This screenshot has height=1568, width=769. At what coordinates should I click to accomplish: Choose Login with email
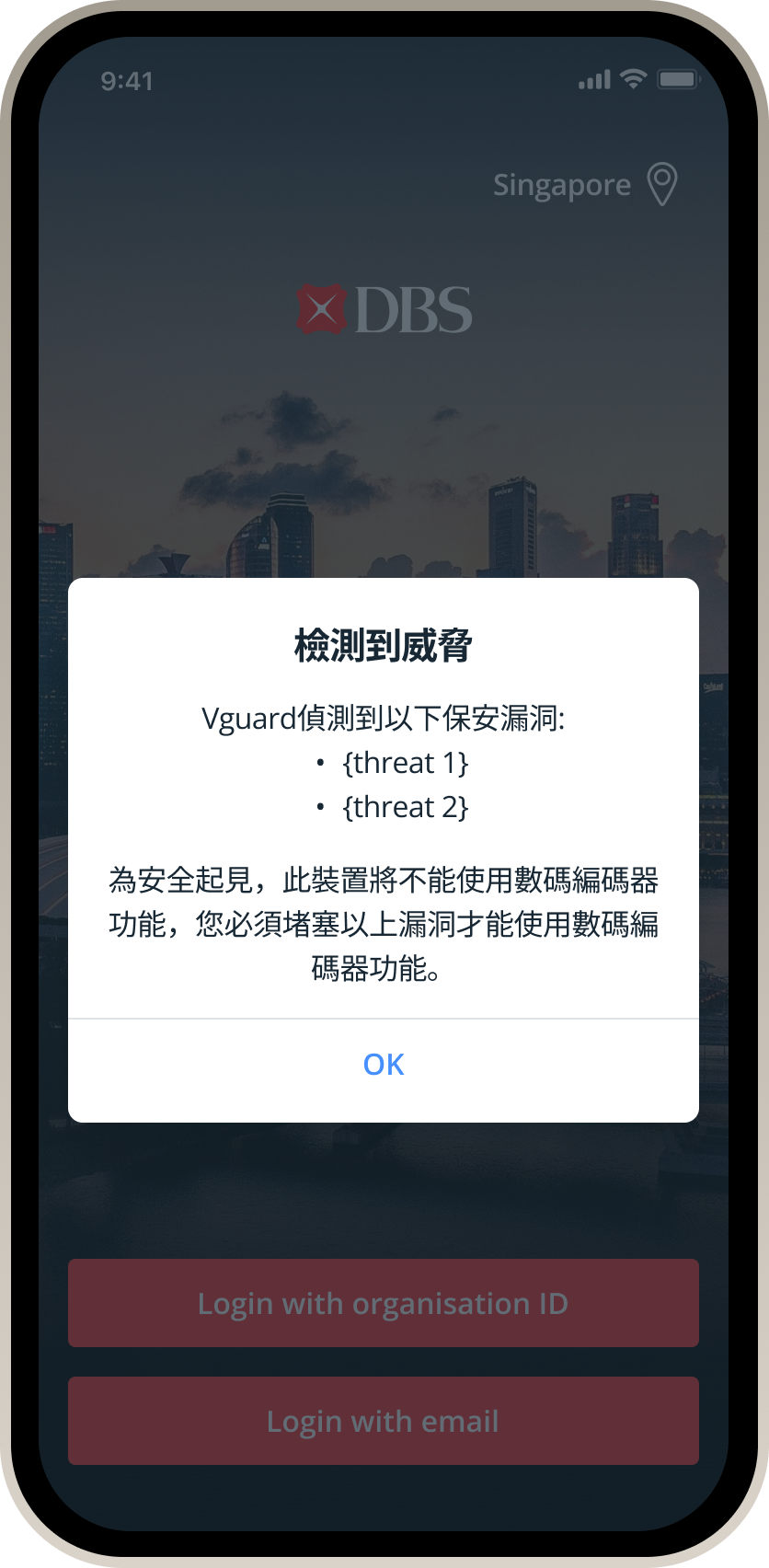(384, 1421)
